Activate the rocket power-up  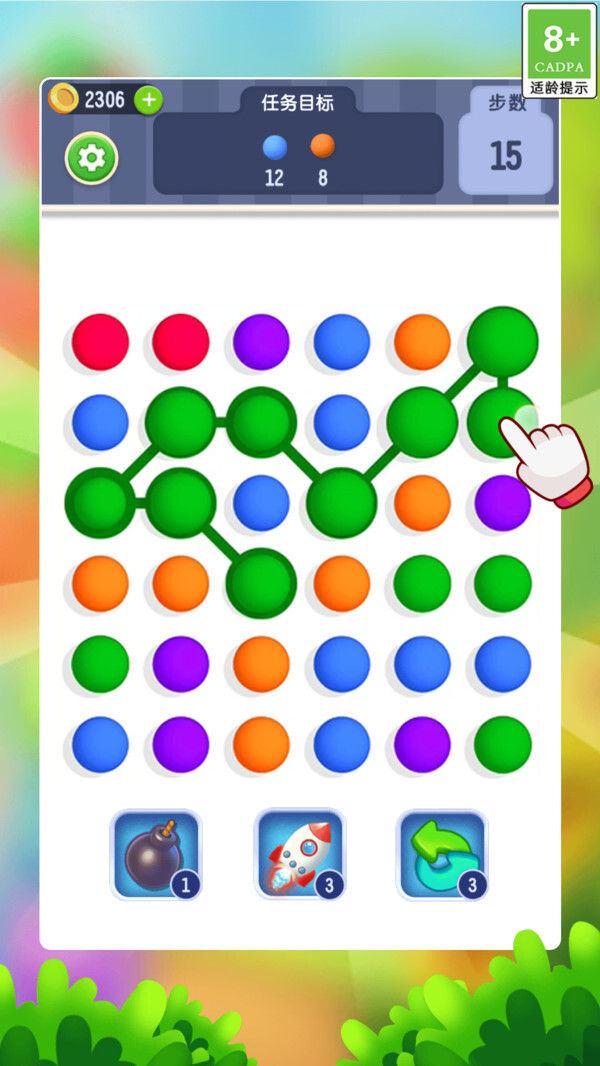click(299, 853)
